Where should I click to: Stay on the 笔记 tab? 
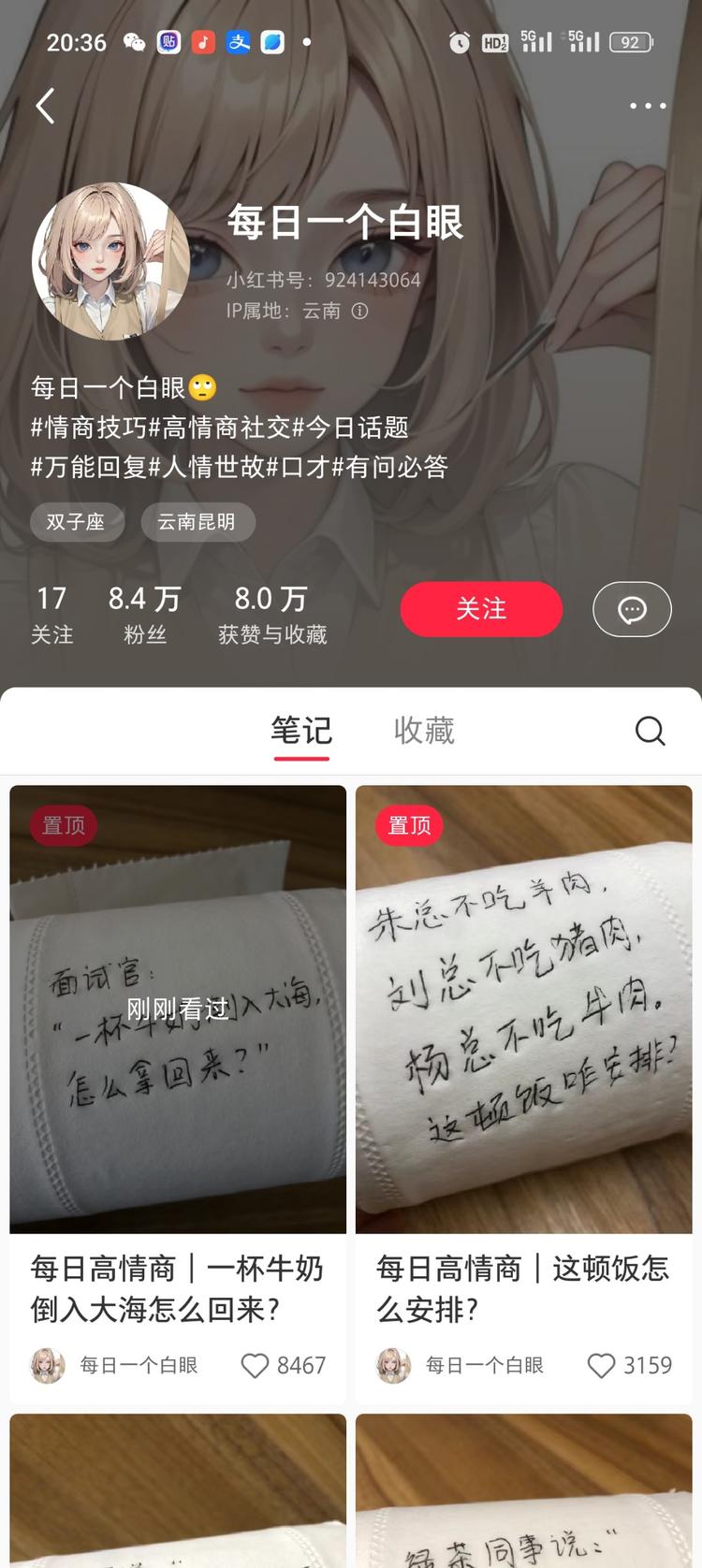(x=301, y=732)
